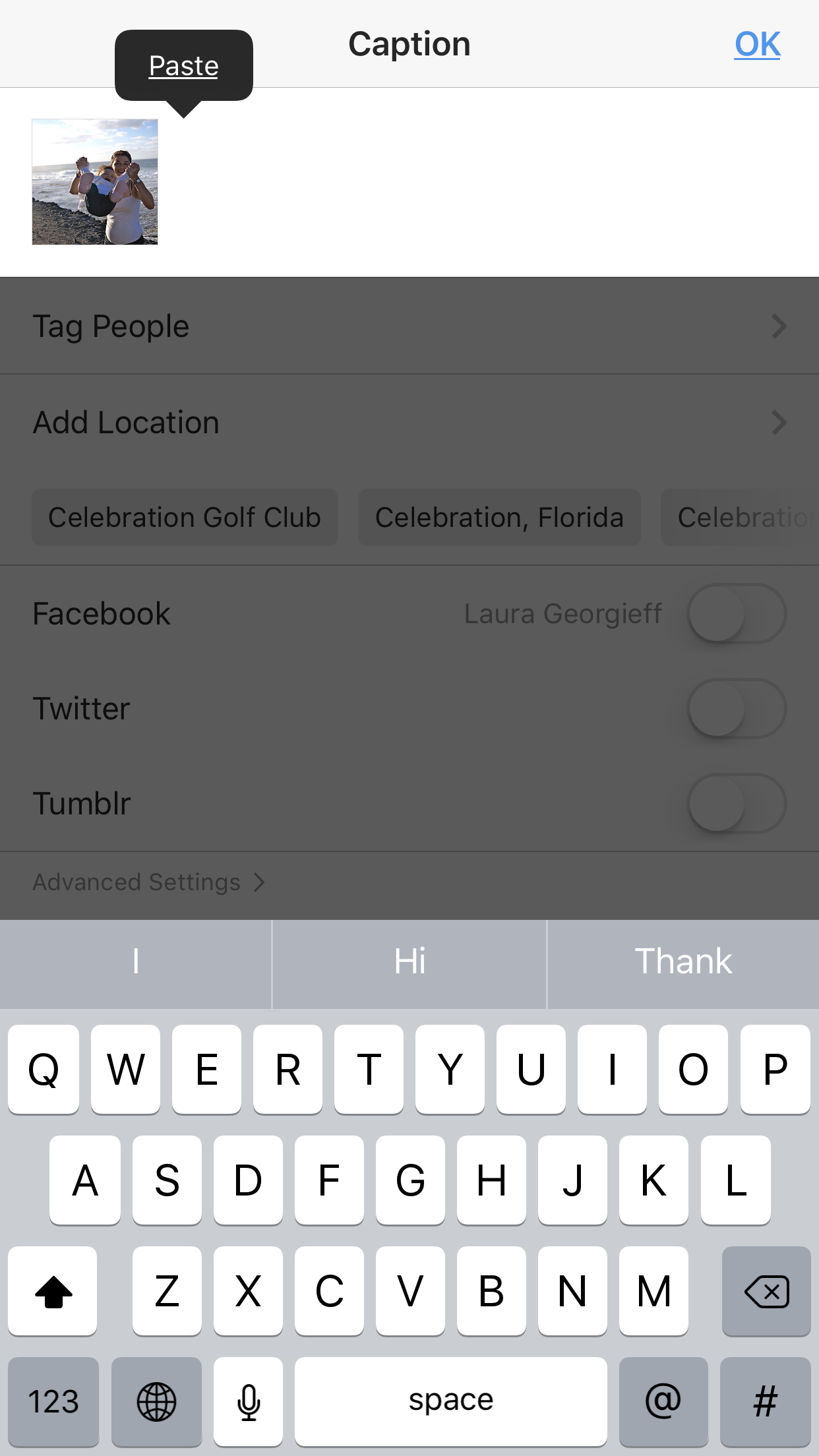Image resolution: width=819 pixels, height=1456 pixels.
Task: Select the Celebration Golf Club location chip
Action: click(x=185, y=517)
